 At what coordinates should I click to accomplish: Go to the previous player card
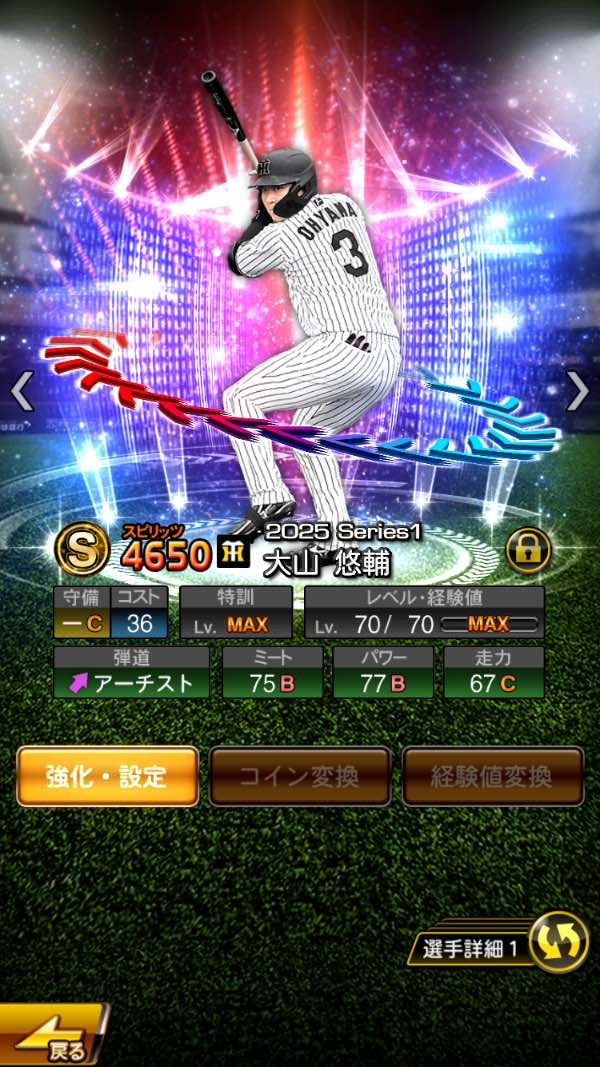(22, 392)
